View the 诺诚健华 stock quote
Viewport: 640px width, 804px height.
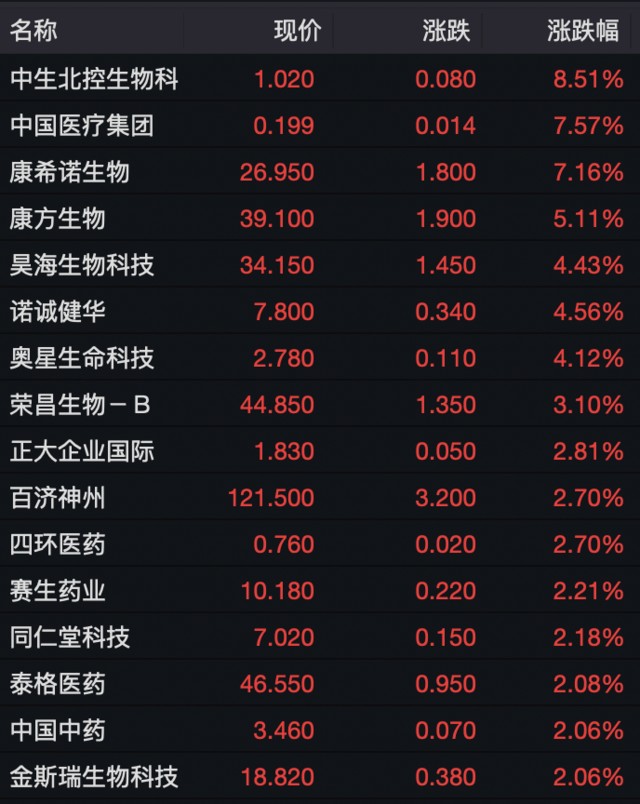(58, 311)
